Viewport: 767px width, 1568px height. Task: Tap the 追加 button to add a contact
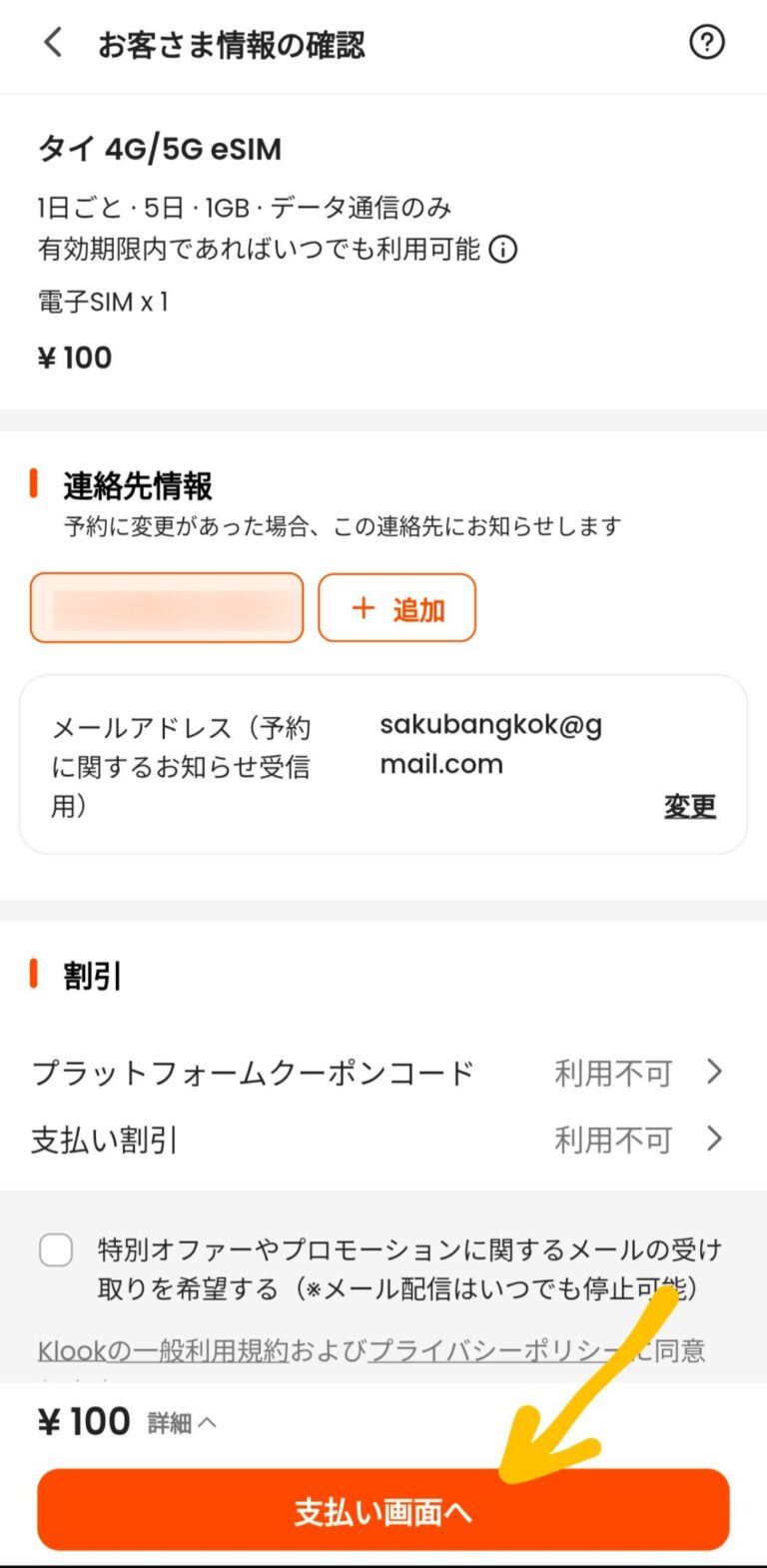tap(396, 608)
